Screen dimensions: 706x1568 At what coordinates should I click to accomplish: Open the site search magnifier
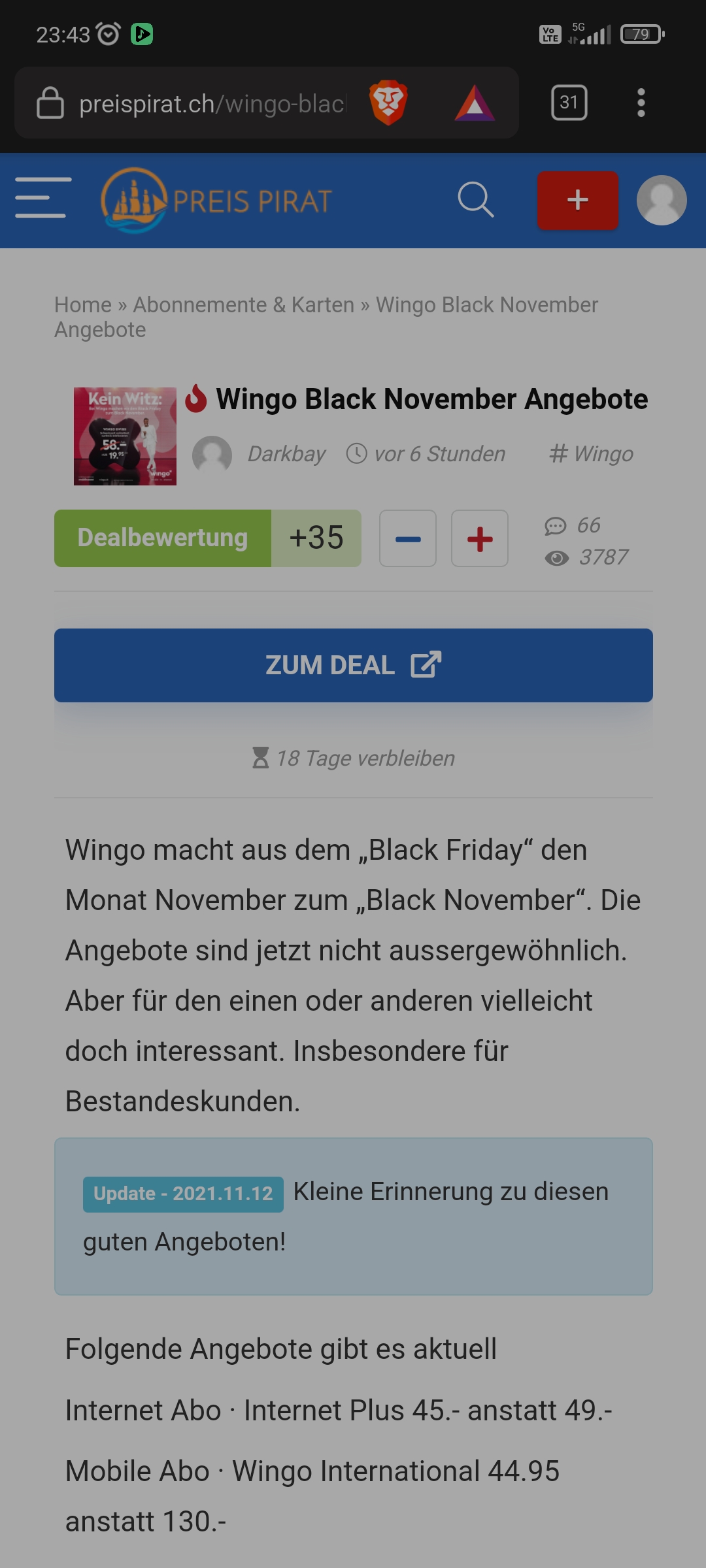click(475, 199)
